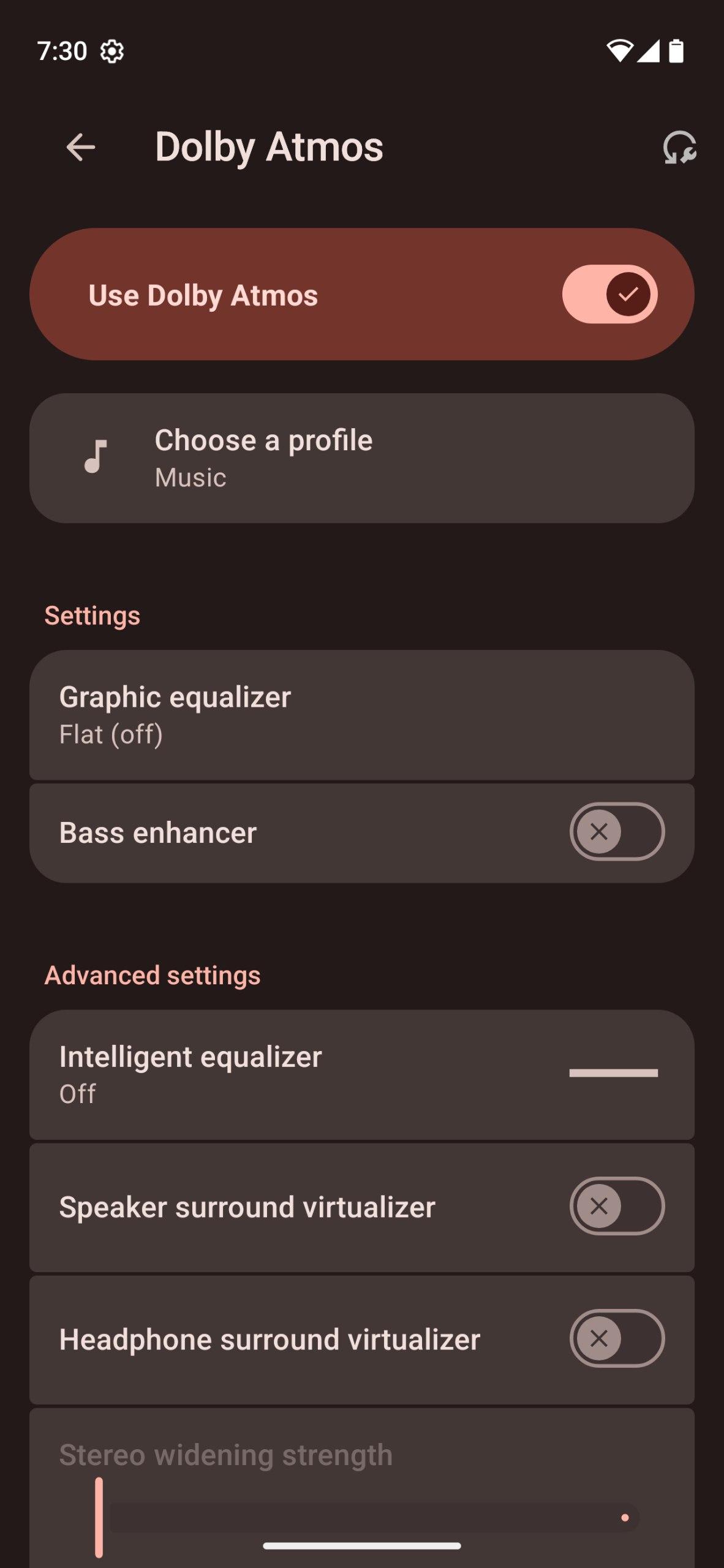724x1568 pixels.
Task: Enable Headphone surround virtualizer
Action: point(616,1339)
